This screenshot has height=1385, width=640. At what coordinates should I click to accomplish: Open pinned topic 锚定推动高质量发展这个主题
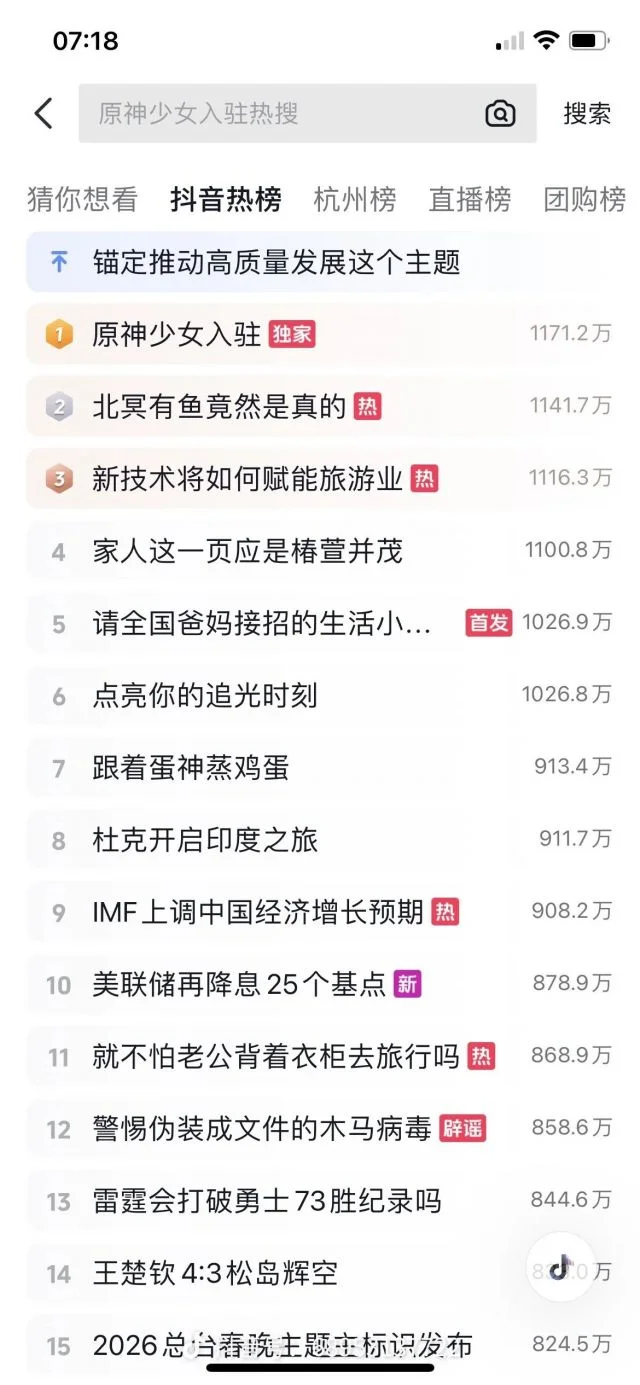click(x=276, y=262)
